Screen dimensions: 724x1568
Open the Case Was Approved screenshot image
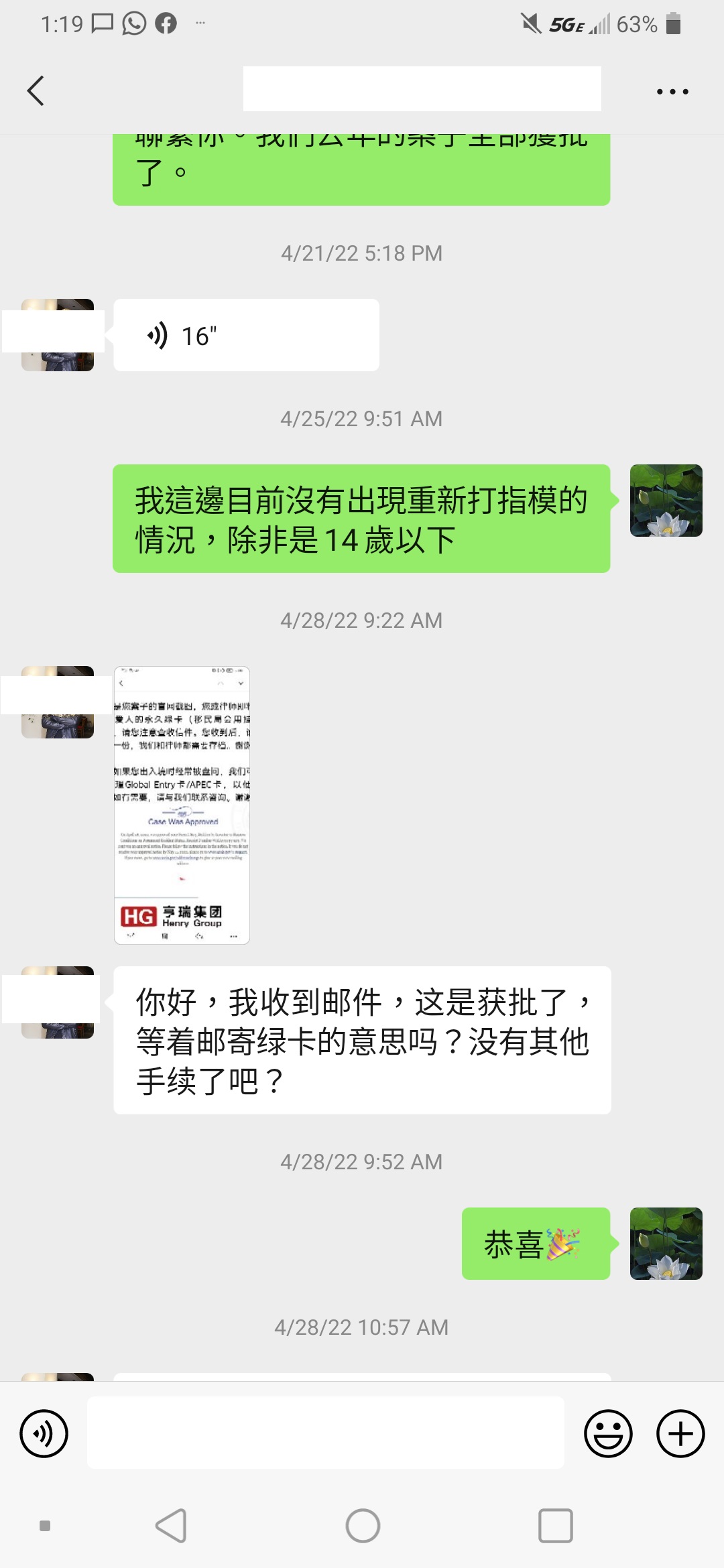[182, 805]
